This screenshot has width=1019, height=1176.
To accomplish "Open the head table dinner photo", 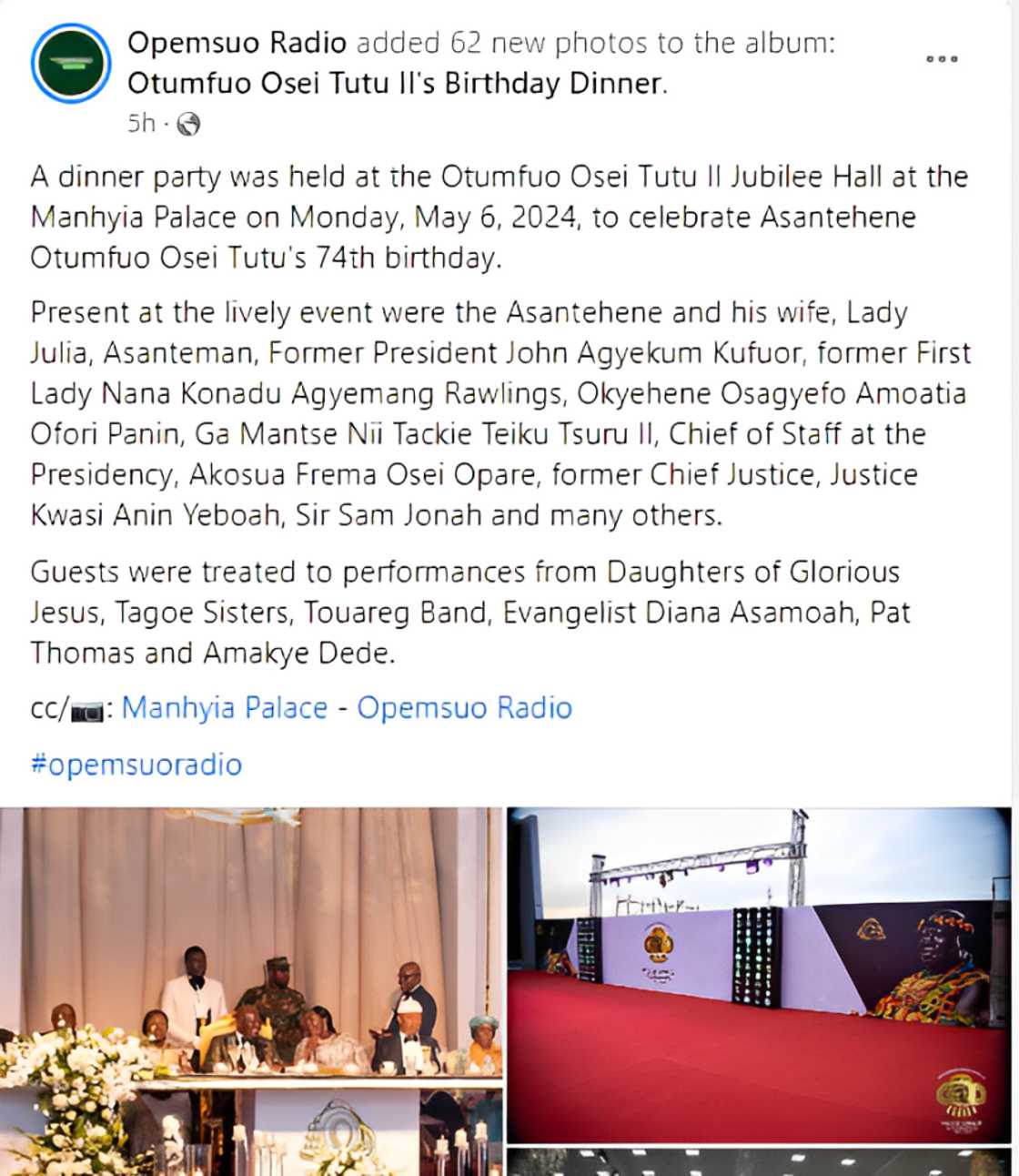I will (x=255, y=983).
